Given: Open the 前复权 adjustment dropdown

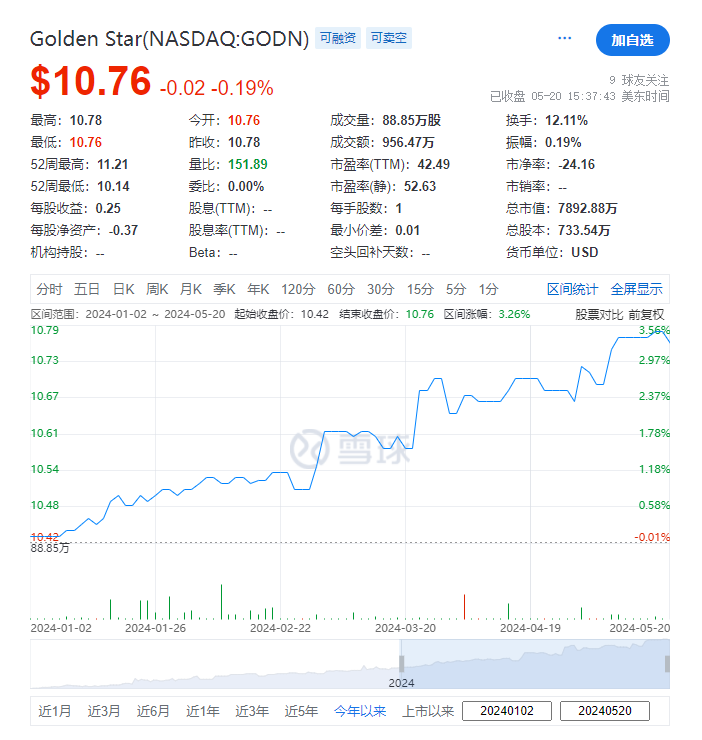Looking at the screenshot, I should (646, 314).
